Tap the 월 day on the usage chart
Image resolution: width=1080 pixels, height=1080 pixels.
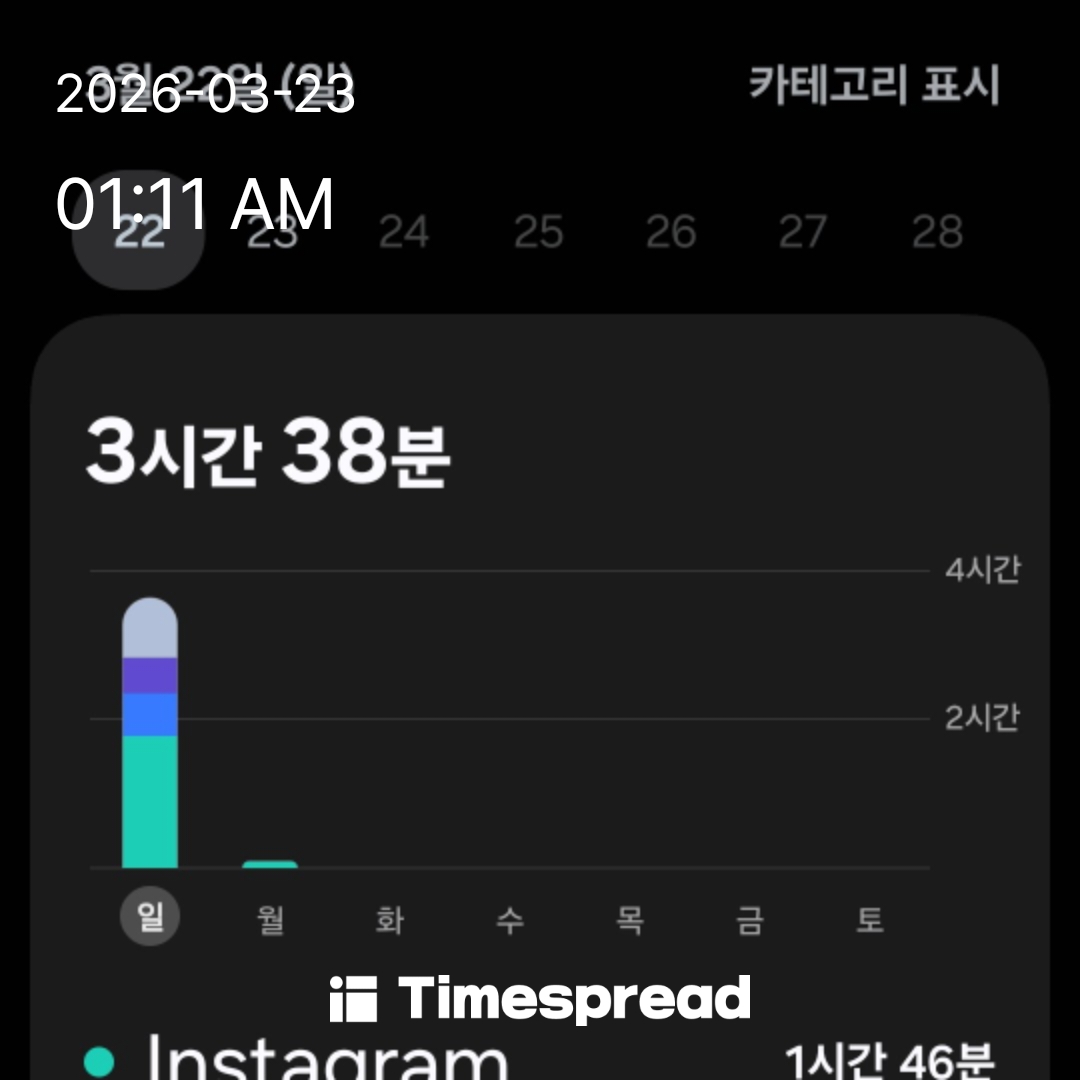click(270, 918)
